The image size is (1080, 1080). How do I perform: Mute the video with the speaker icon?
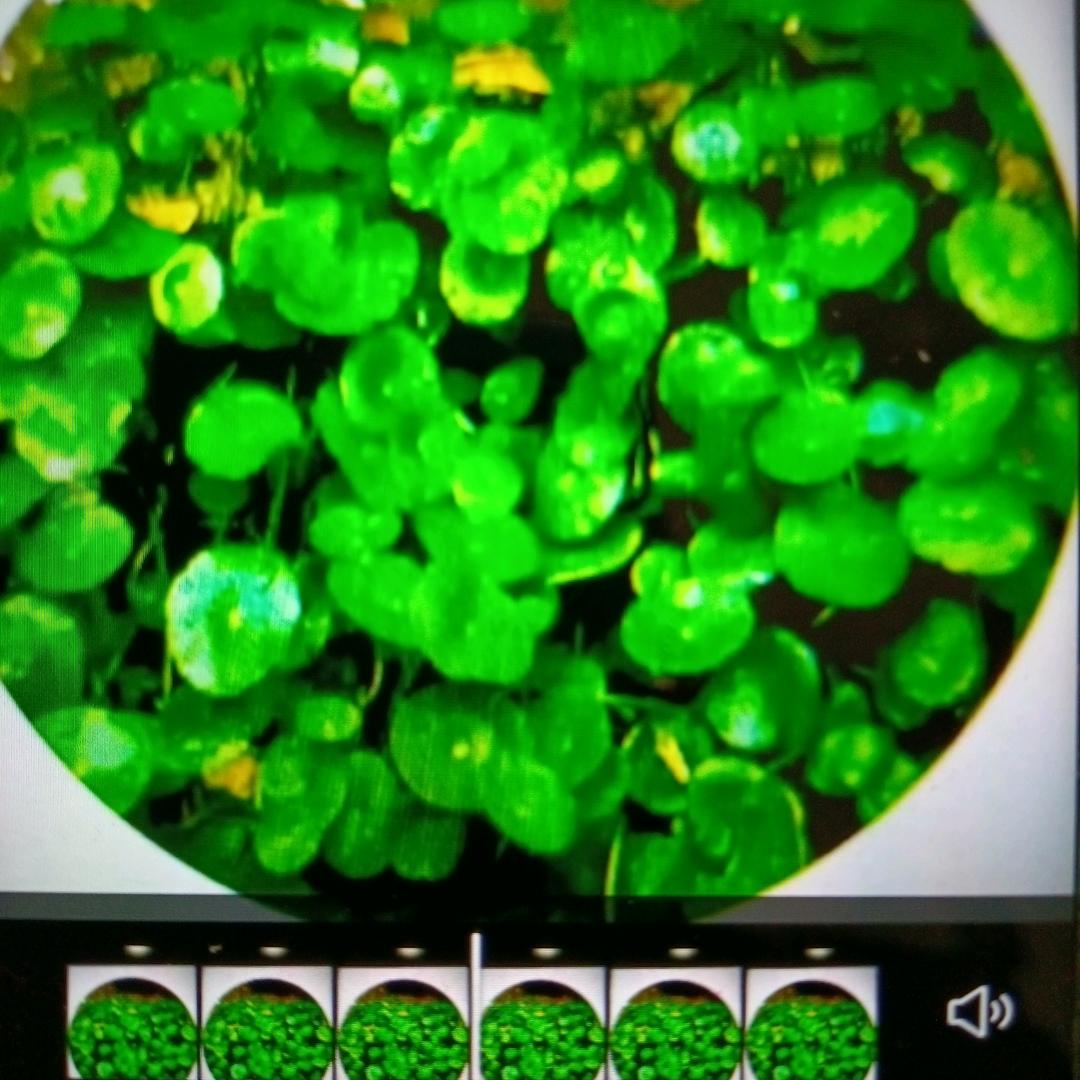point(978,1011)
